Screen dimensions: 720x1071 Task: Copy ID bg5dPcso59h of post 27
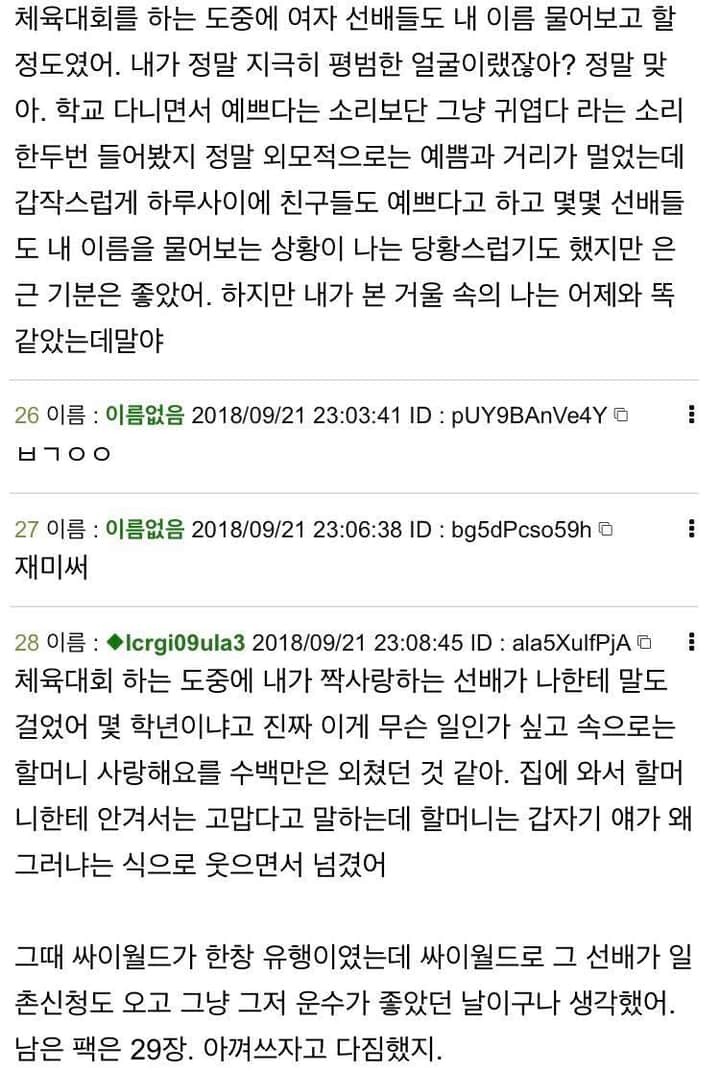[x=605, y=529]
